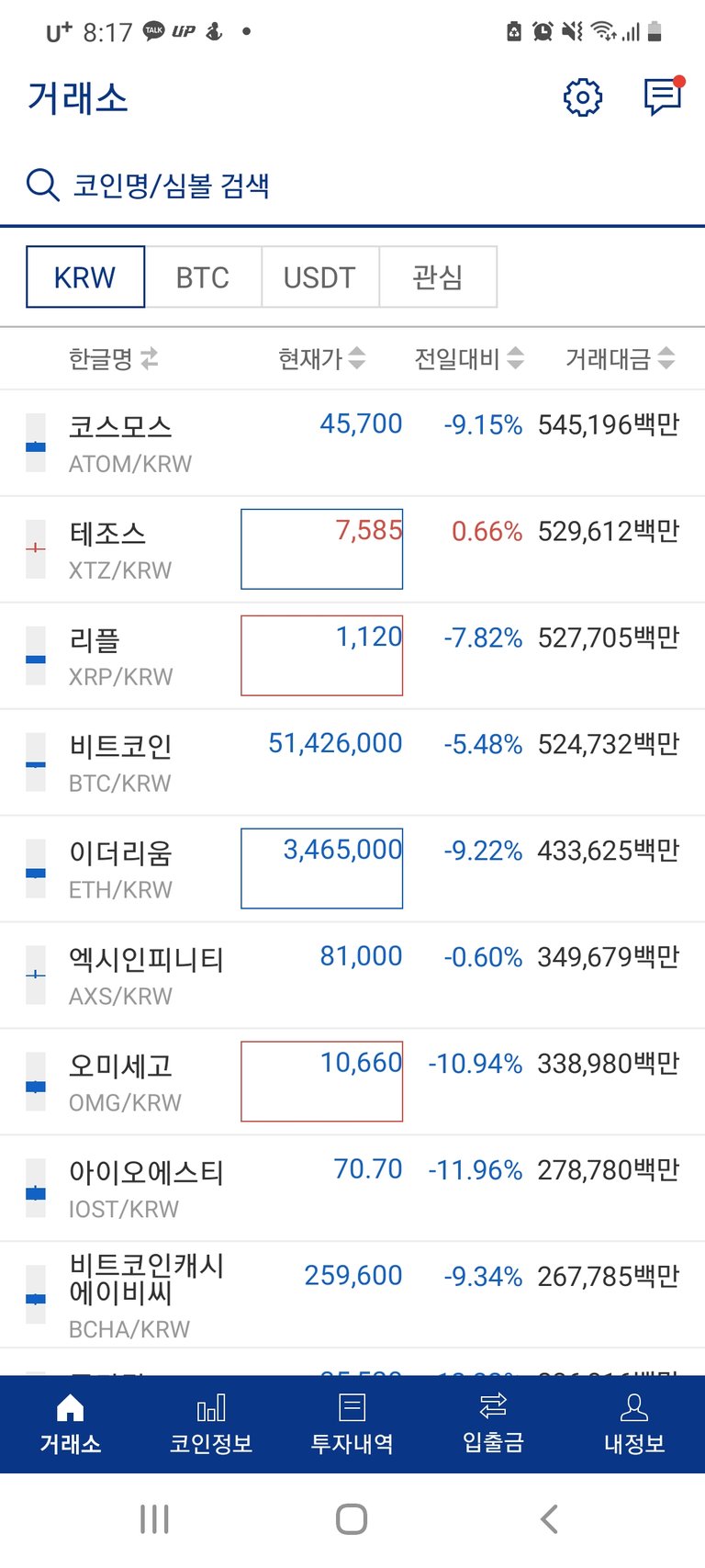Open the 비트코인 BTC/KRW row
Viewport: 705px width, 1568px height.
click(352, 762)
